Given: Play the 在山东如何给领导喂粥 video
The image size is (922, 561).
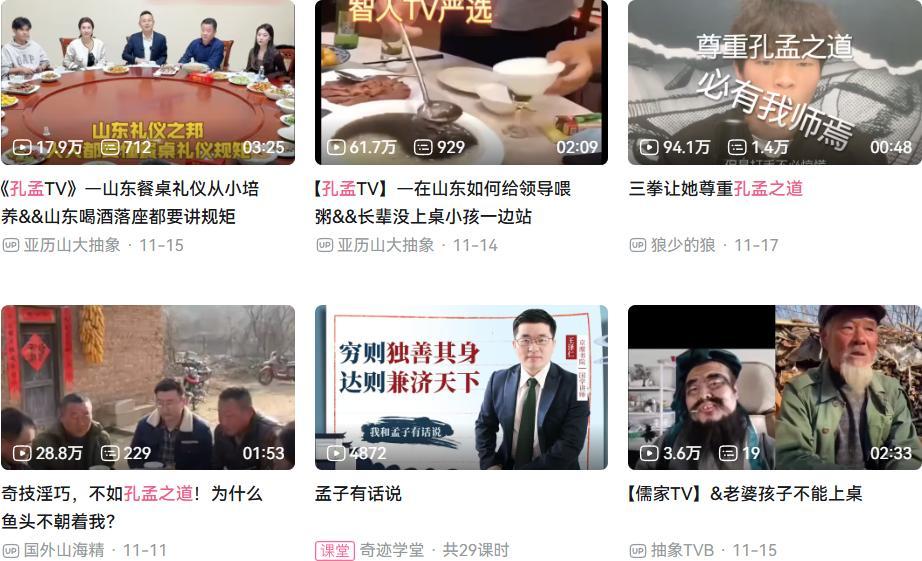Looking at the screenshot, I should (x=461, y=82).
